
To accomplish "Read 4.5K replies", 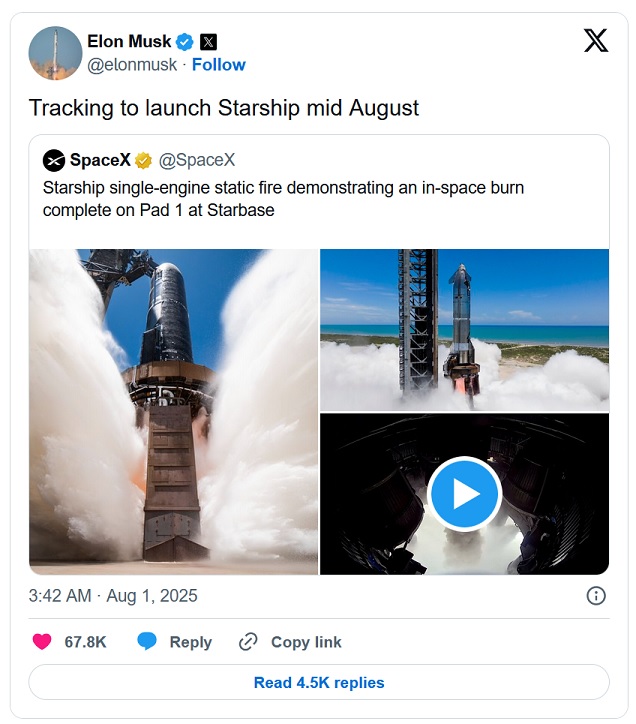I will tap(318, 682).
